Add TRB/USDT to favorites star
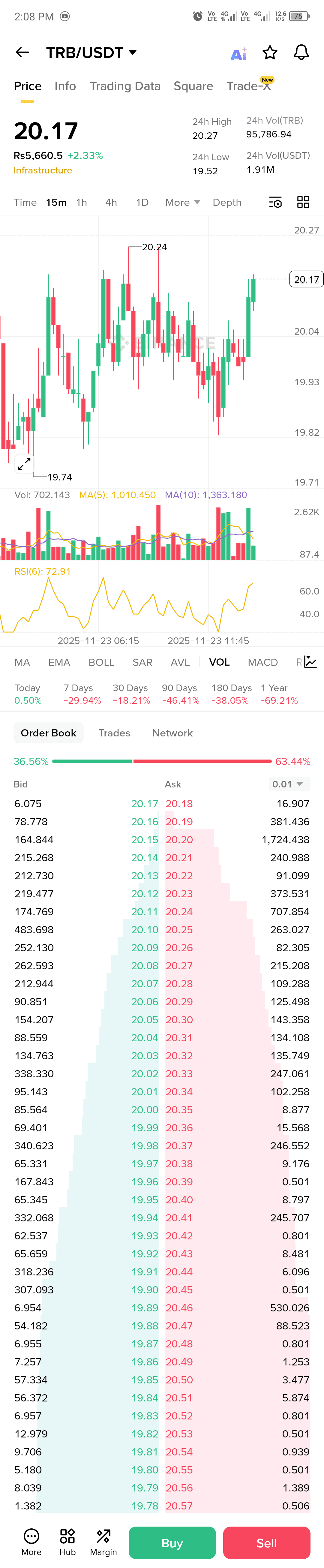 click(270, 53)
